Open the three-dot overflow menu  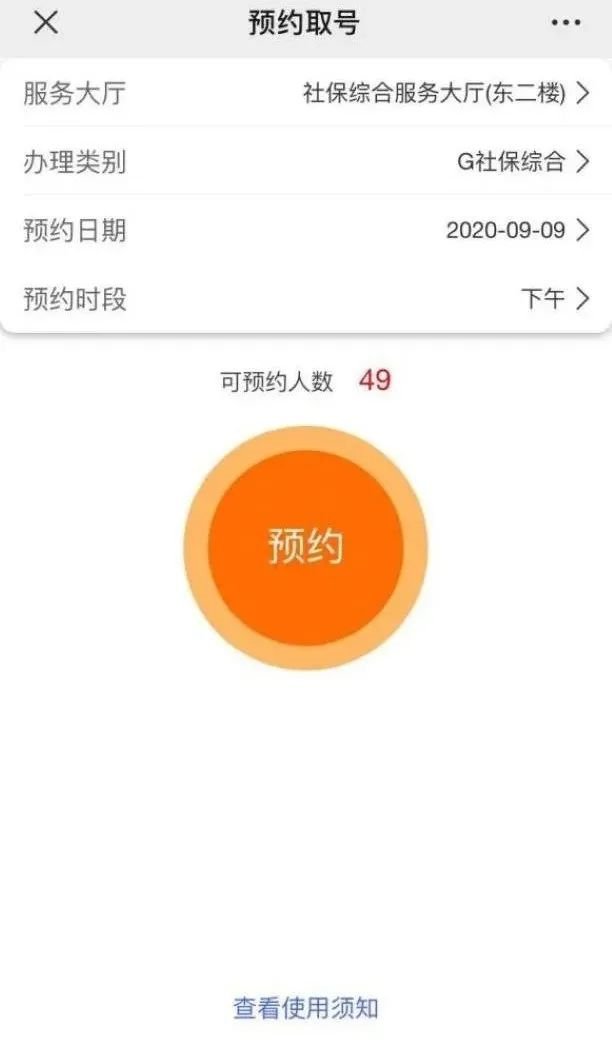565,24
